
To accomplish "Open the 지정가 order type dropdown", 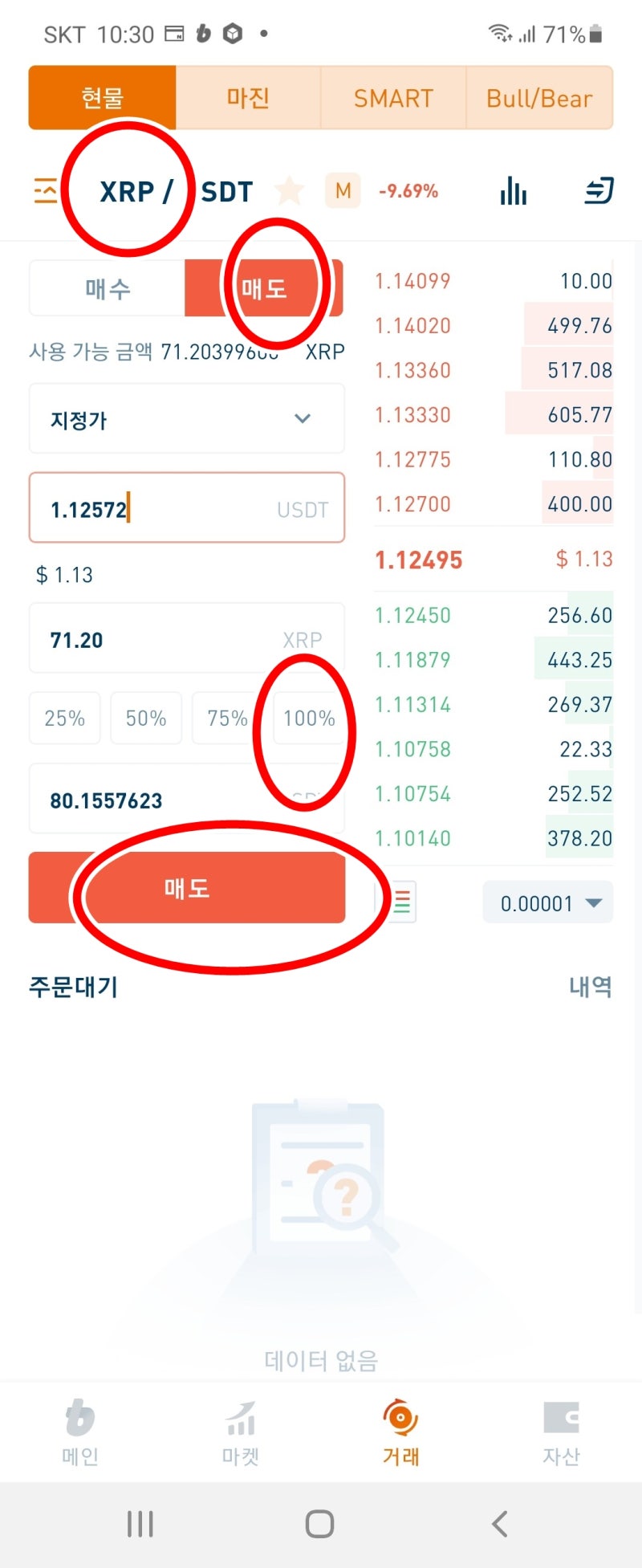I will pos(186,418).
